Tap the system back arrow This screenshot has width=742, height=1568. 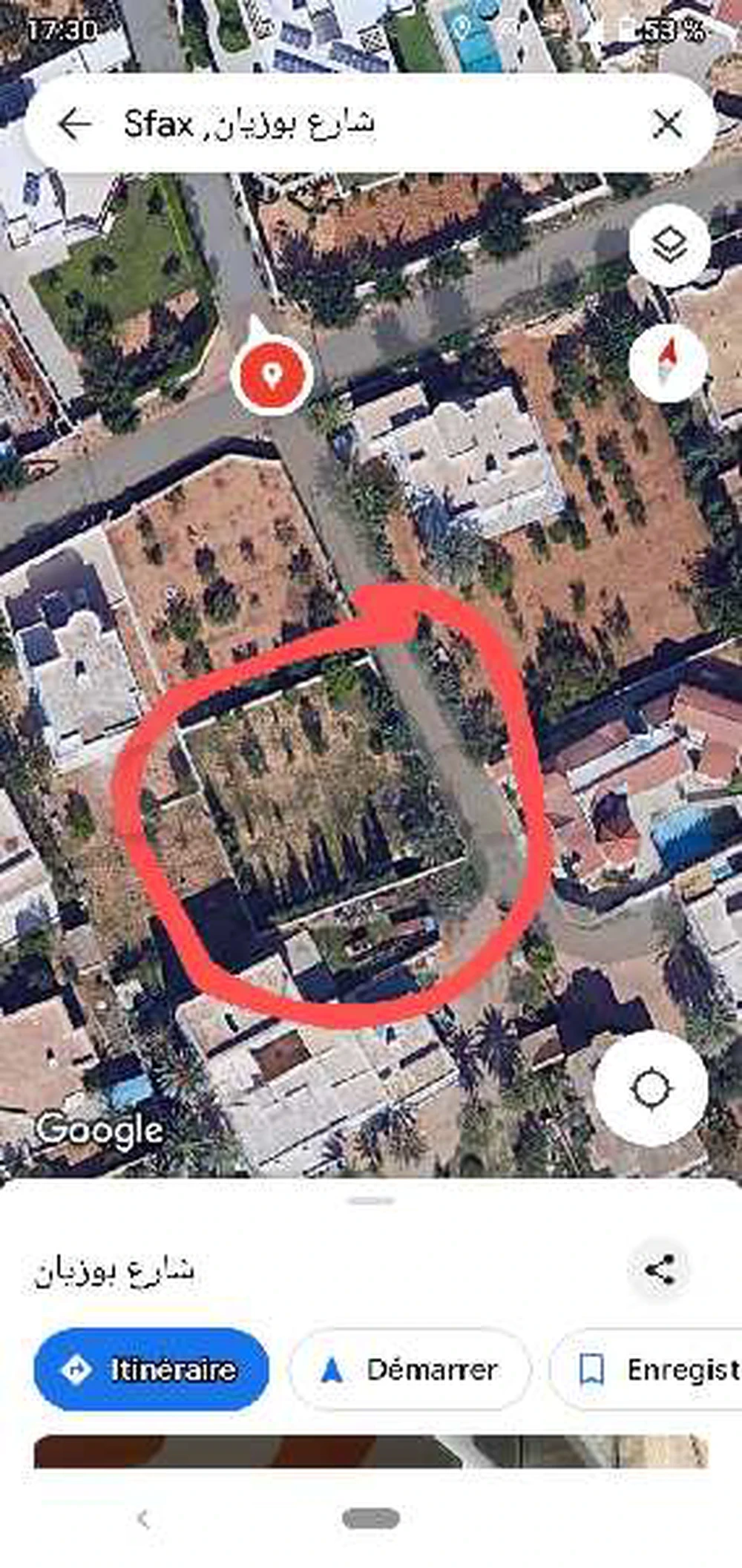143,1518
